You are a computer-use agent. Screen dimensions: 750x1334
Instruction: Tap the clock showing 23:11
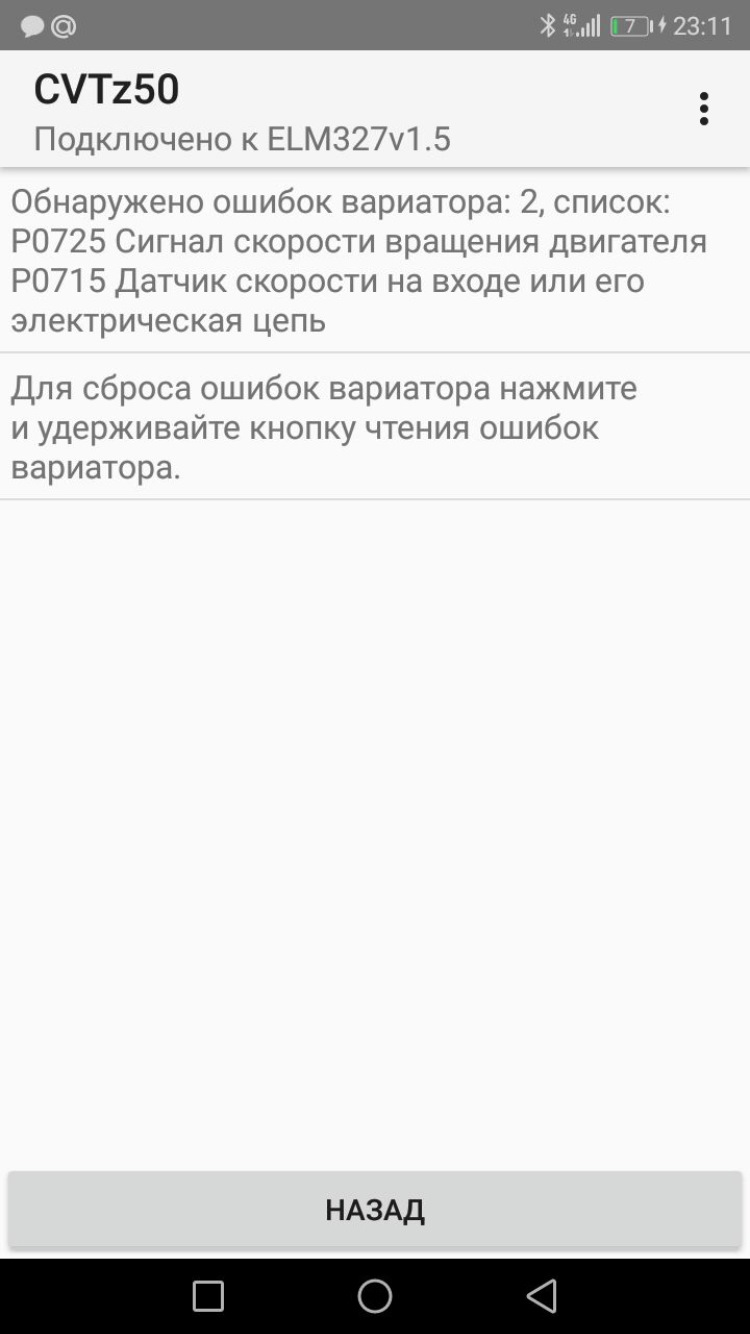coord(699,25)
